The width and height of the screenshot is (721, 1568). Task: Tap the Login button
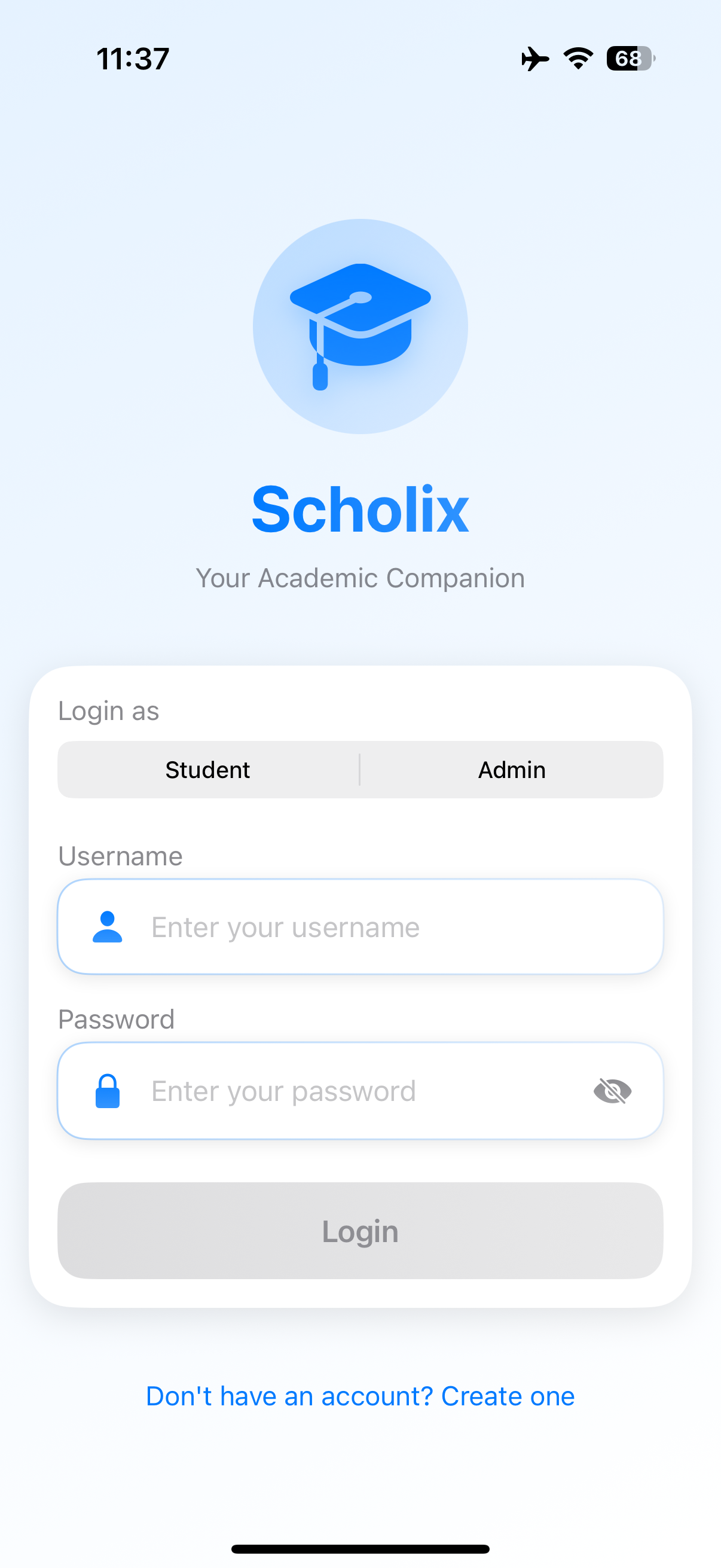pyautogui.click(x=360, y=1231)
